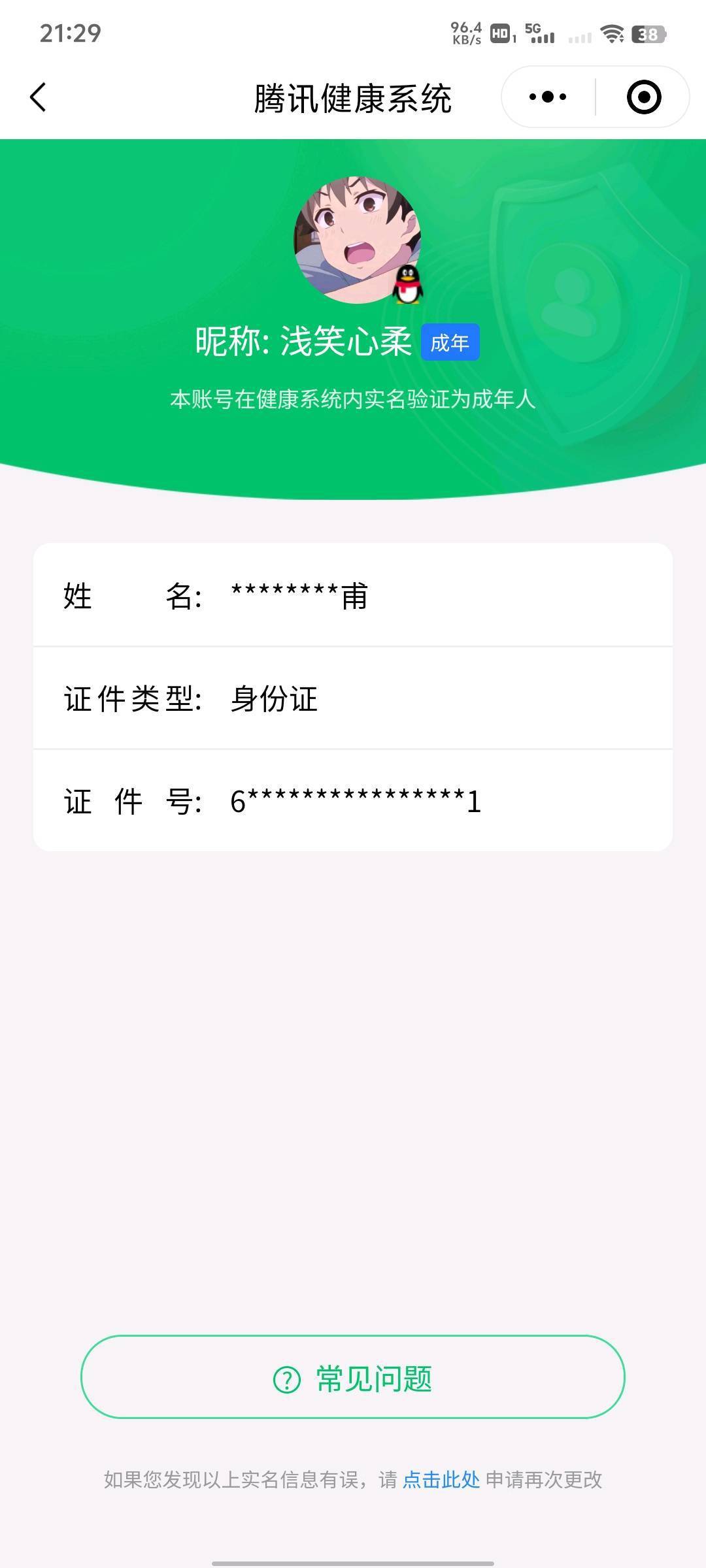
Task: Tap the masked name value ********甫
Action: (x=297, y=596)
